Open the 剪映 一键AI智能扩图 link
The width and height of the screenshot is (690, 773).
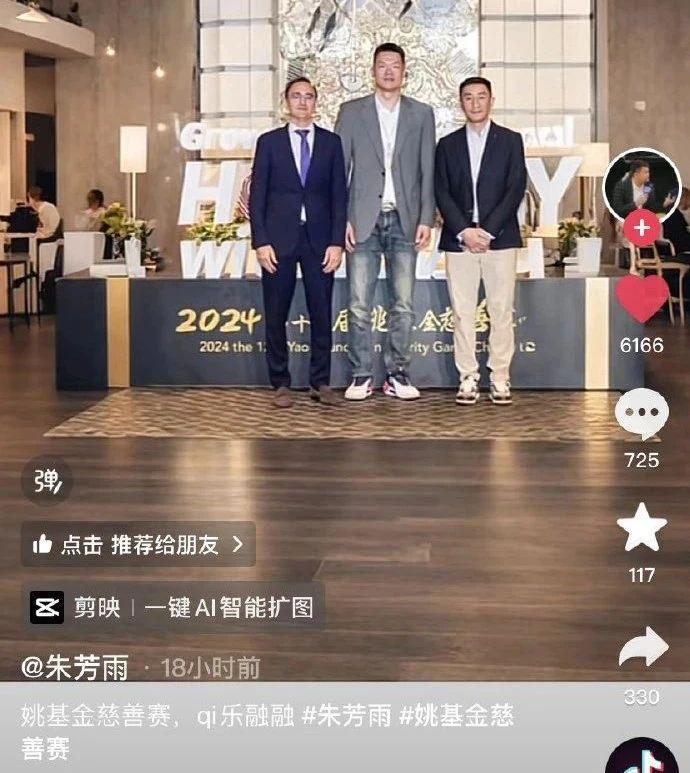click(x=175, y=607)
